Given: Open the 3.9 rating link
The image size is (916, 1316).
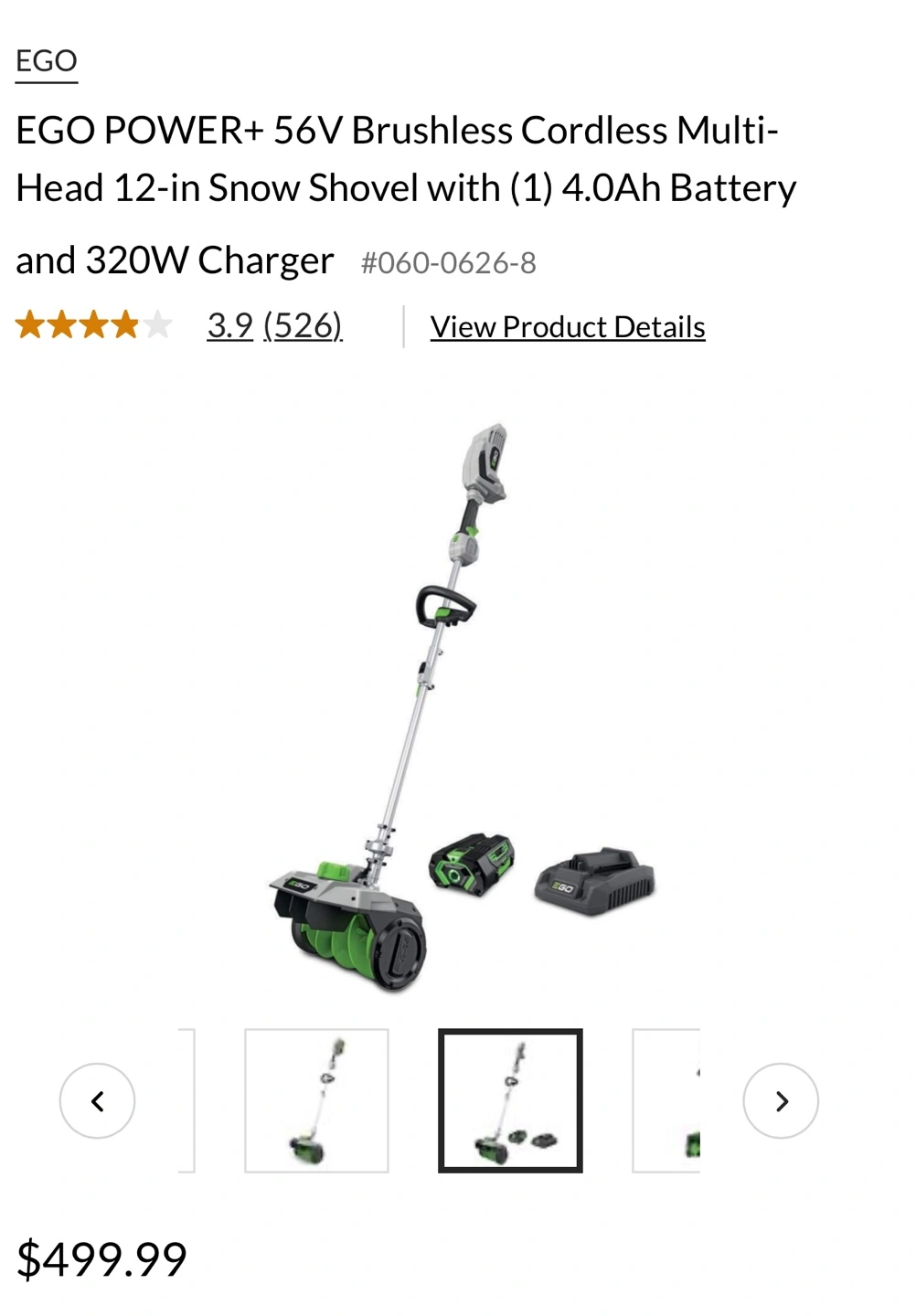Looking at the screenshot, I should pos(229,325).
